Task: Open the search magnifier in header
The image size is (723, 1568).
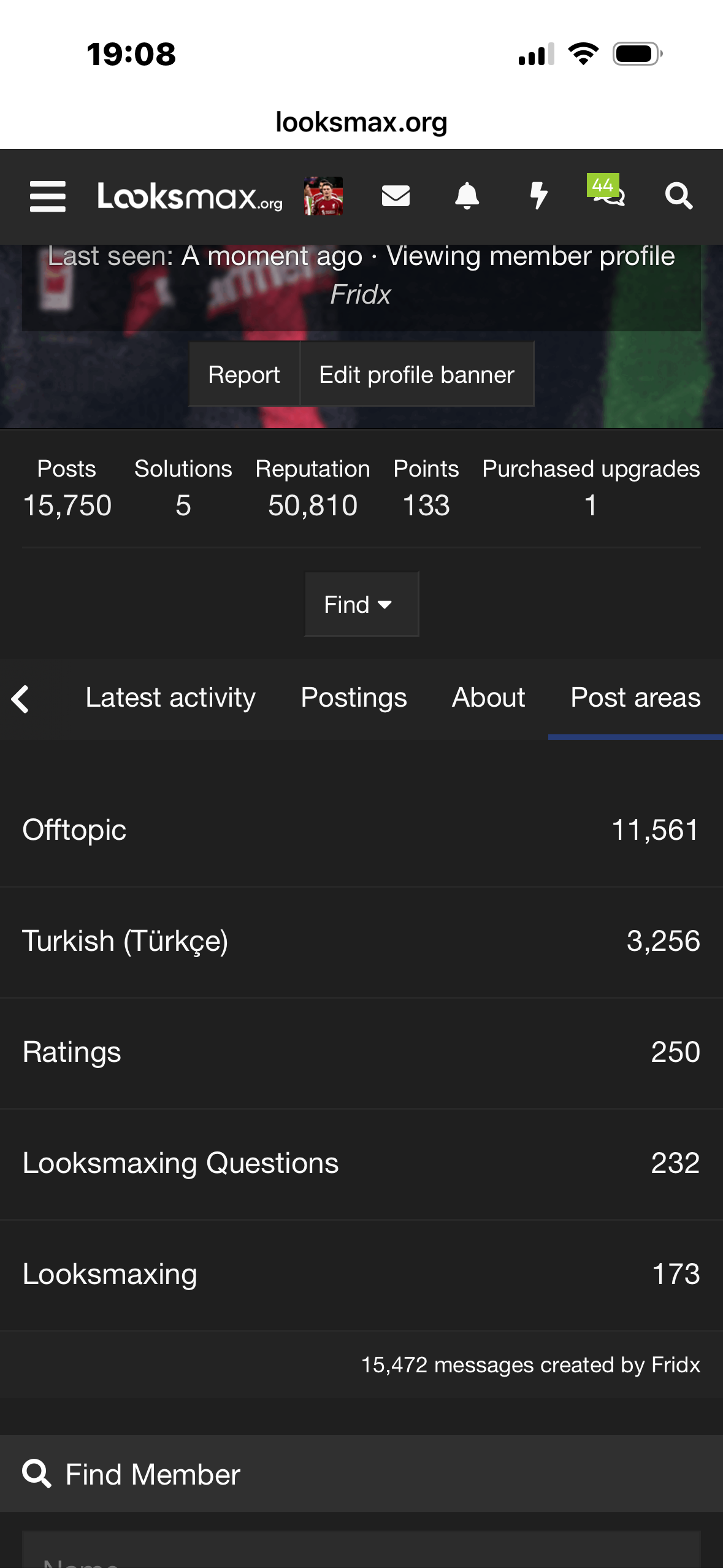Action: click(679, 196)
